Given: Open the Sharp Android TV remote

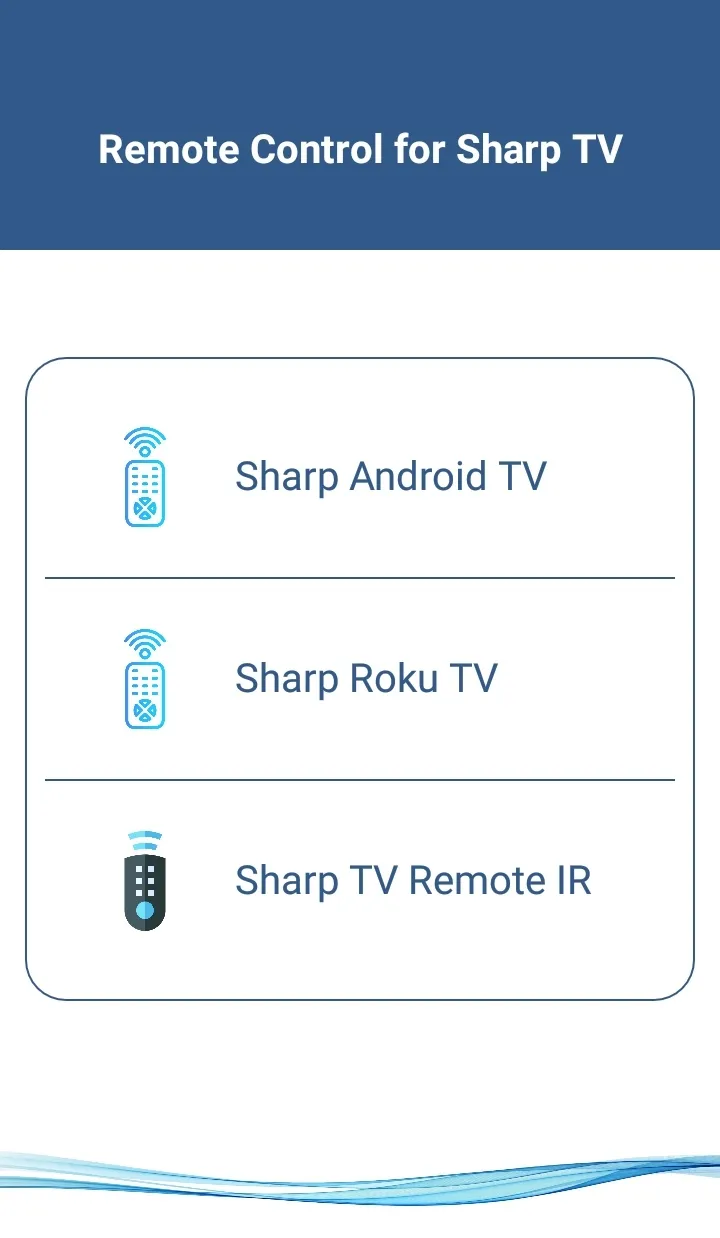Looking at the screenshot, I should (x=390, y=477).
